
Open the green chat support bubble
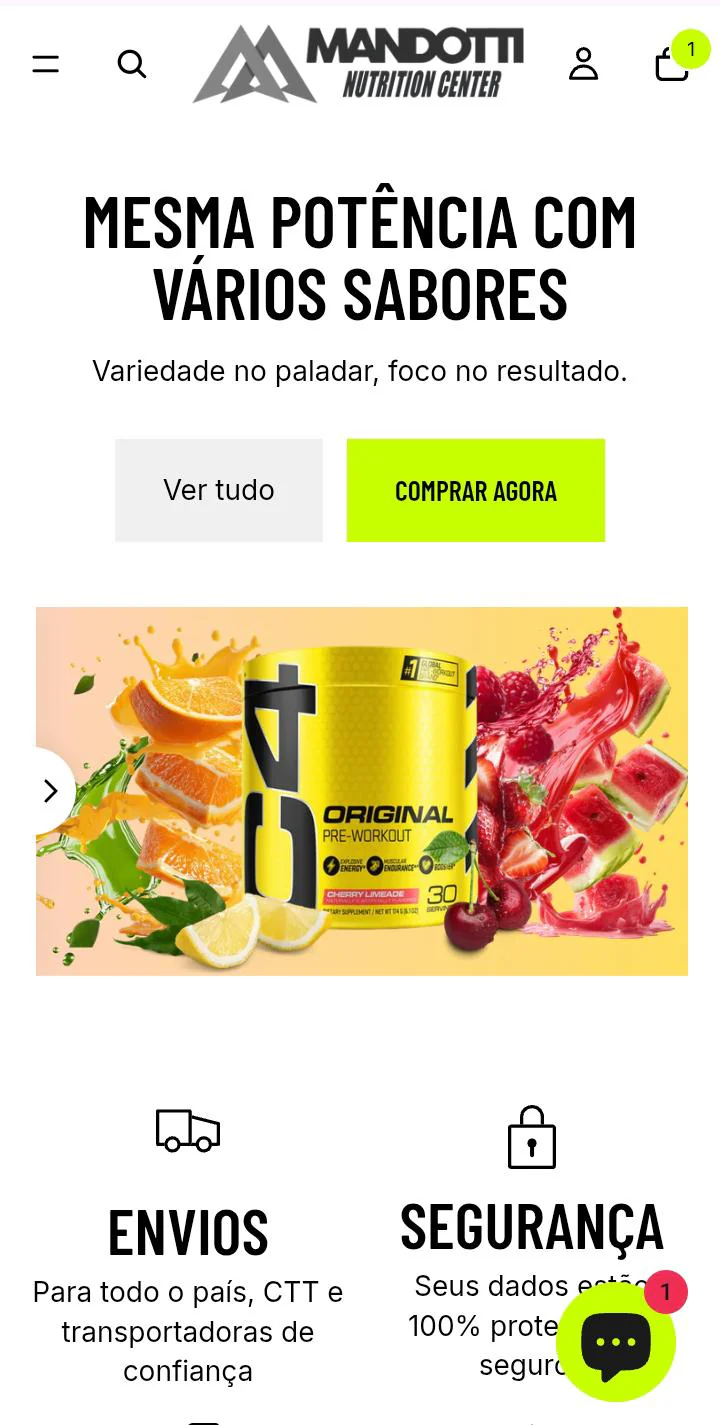[x=616, y=1341]
